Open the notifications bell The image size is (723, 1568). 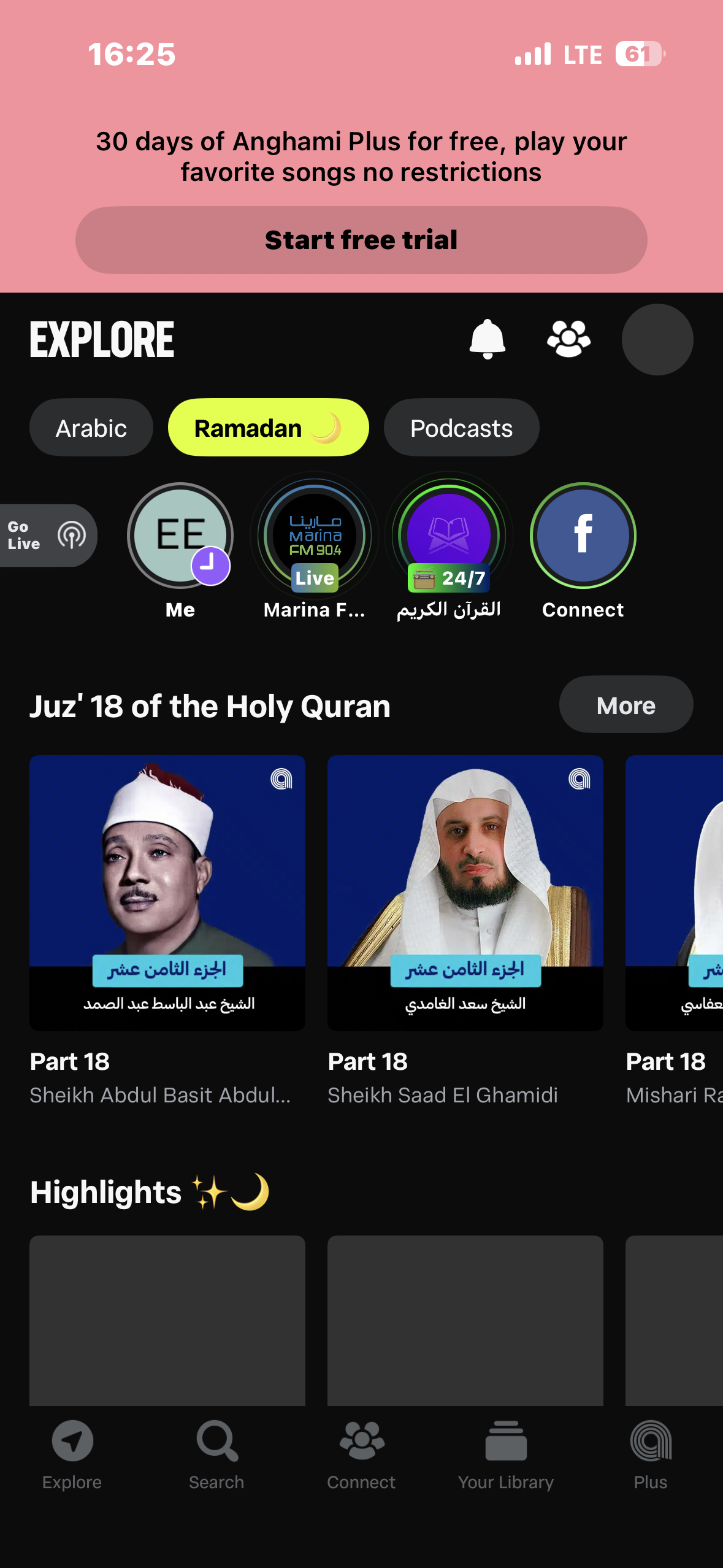pos(488,339)
